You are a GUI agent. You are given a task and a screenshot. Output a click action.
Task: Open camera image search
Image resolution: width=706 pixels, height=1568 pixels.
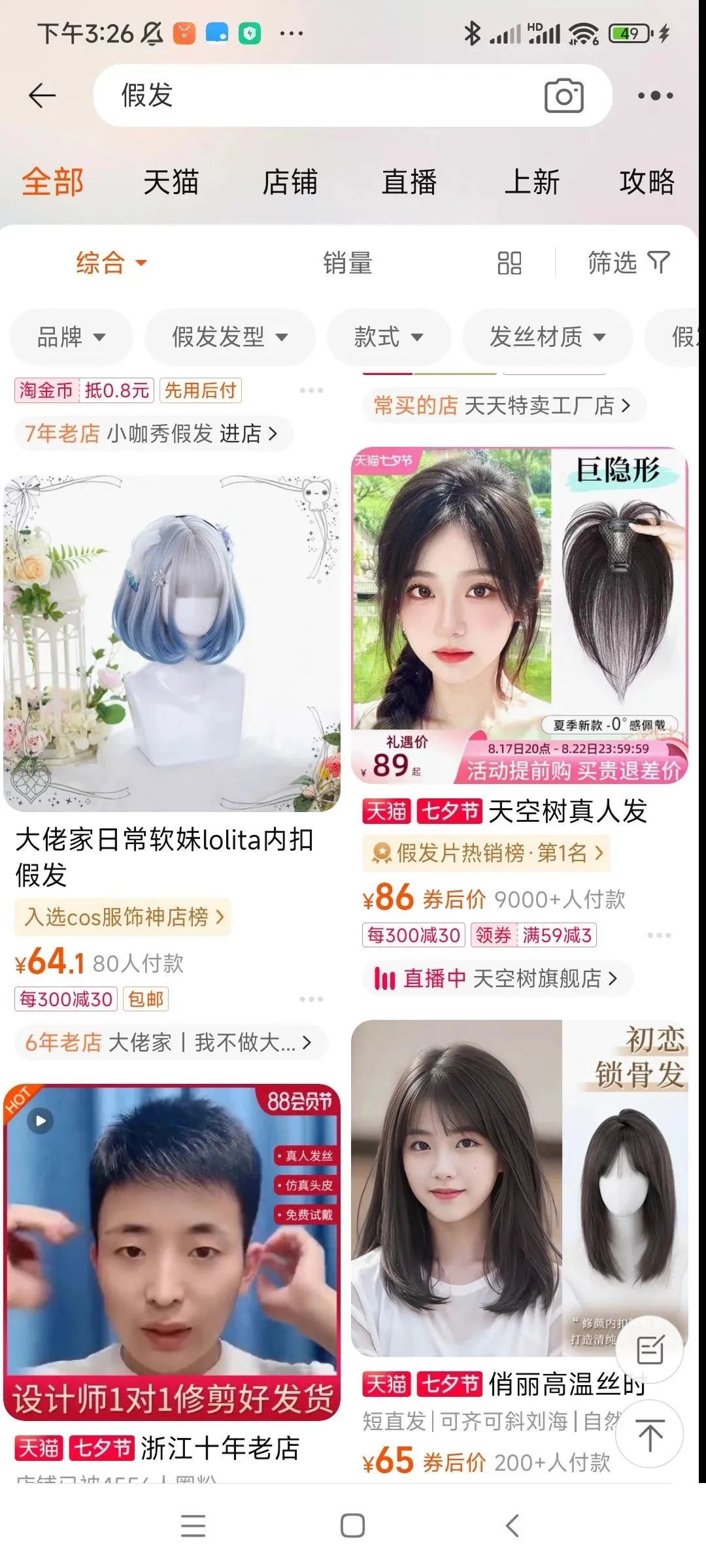[x=563, y=96]
